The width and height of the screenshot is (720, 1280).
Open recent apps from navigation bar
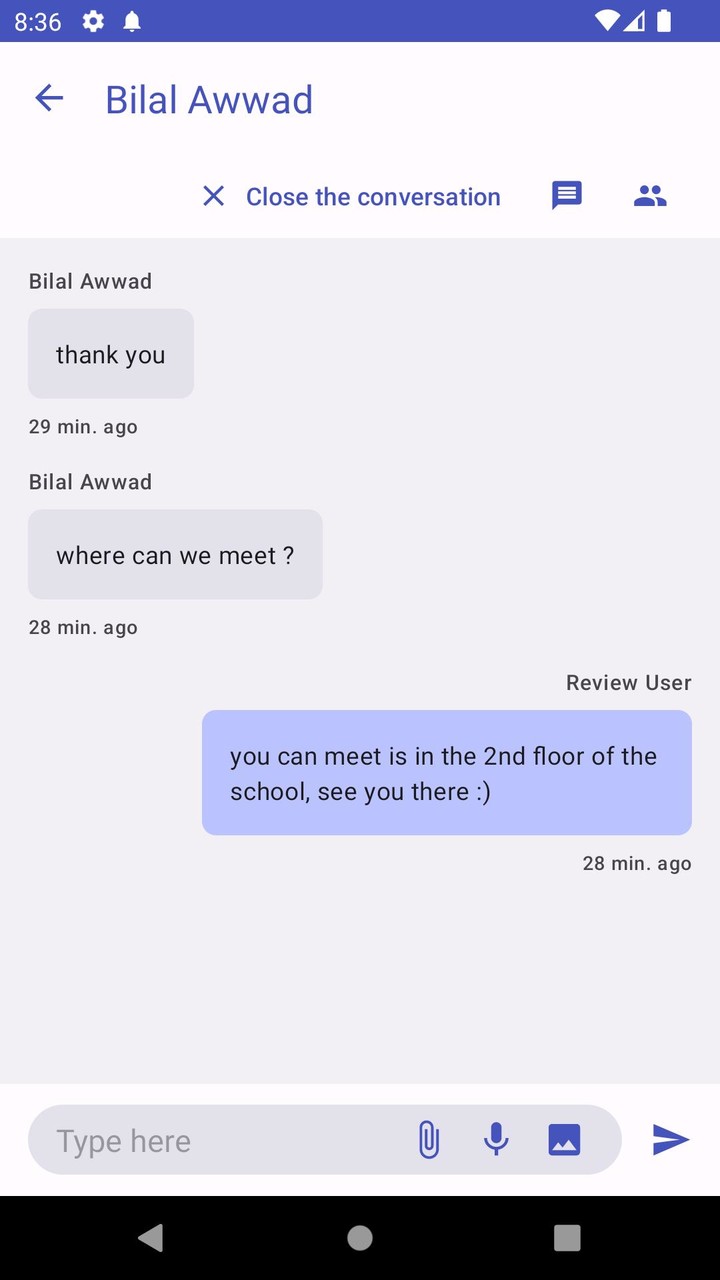[567, 1238]
